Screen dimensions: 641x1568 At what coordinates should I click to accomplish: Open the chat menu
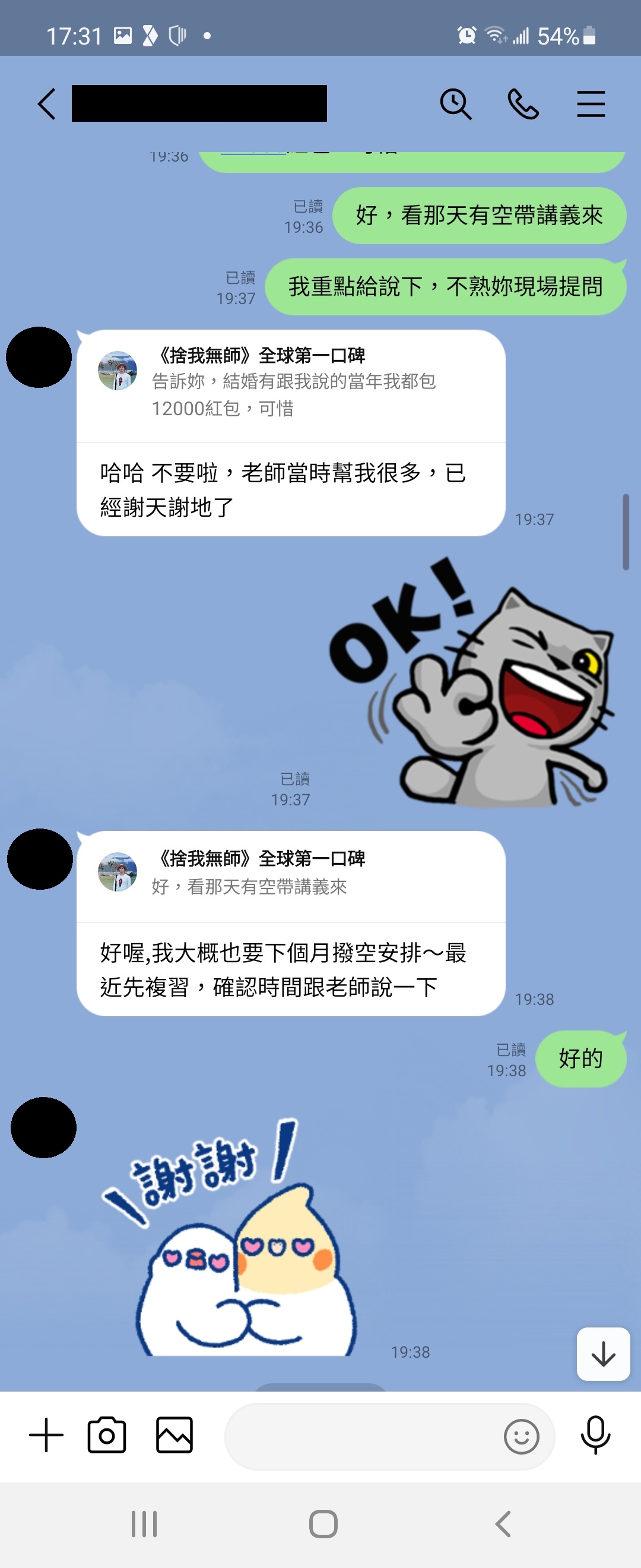591,104
